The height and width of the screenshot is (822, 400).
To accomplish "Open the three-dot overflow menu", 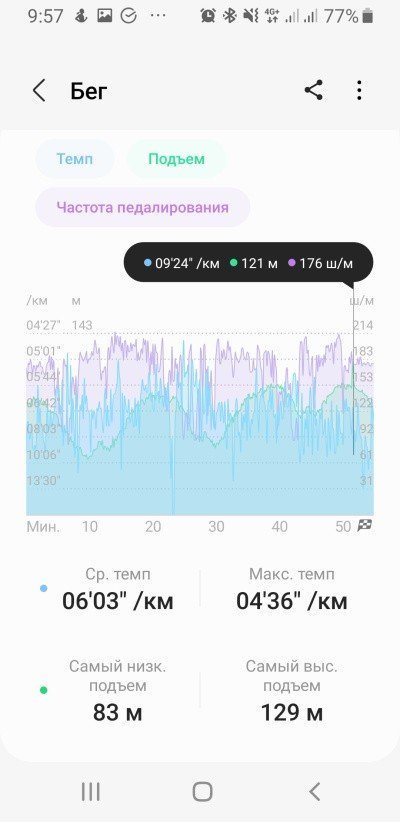I will point(359,91).
